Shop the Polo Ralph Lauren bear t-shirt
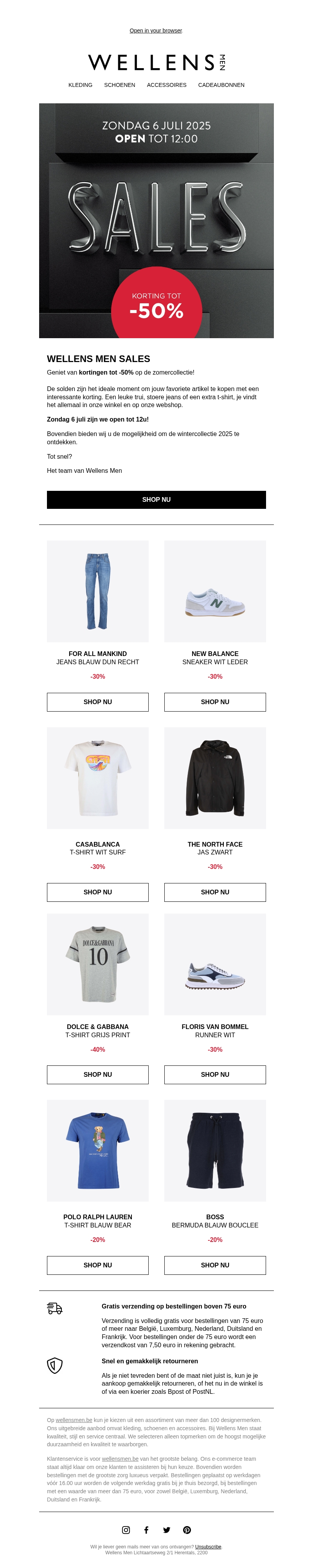313x1568 pixels. [97, 1265]
